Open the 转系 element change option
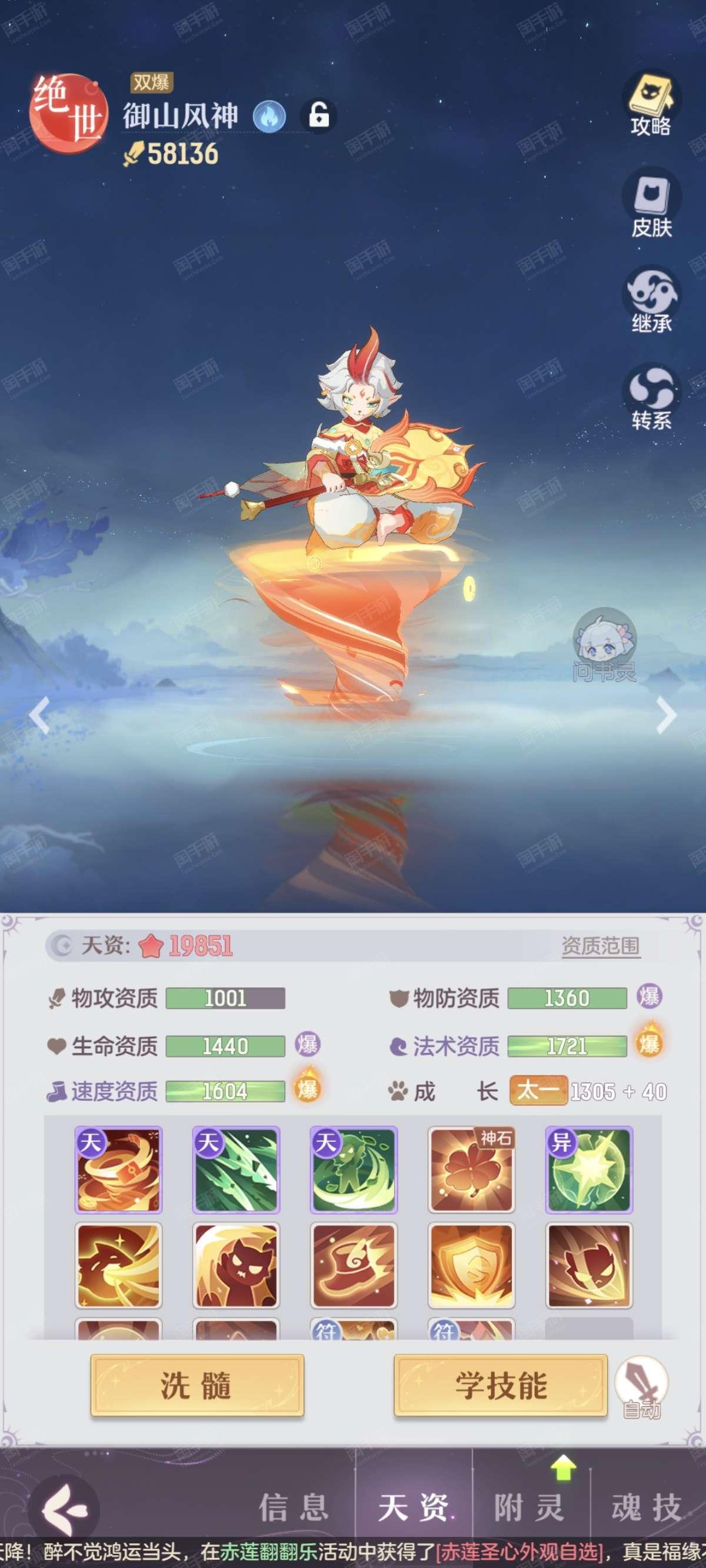Screen dimensions: 706x1568 tap(651, 397)
